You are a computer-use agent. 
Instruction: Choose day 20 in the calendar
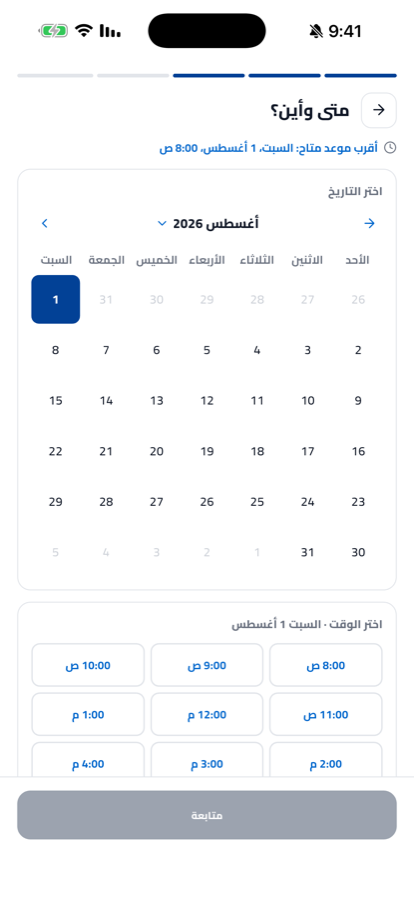(x=157, y=451)
